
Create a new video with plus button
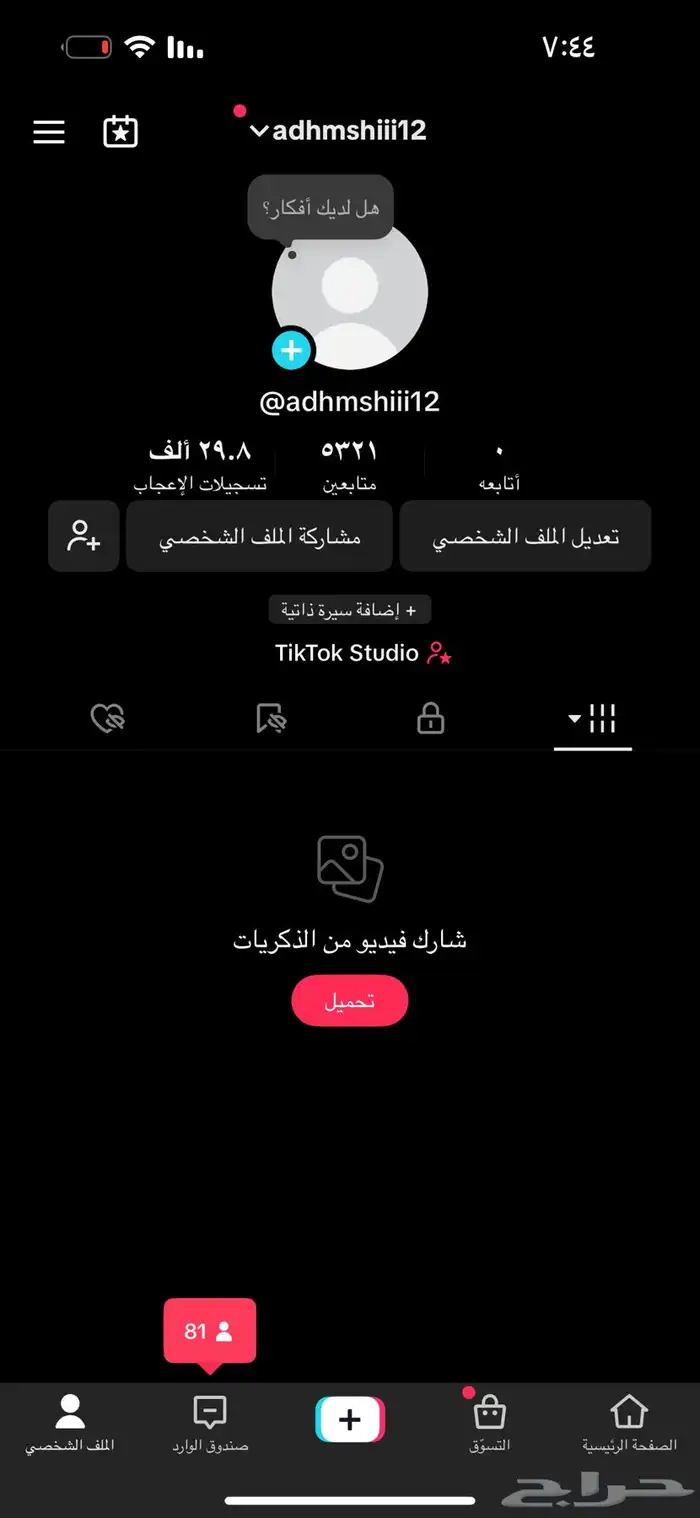pyautogui.click(x=350, y=1419)
